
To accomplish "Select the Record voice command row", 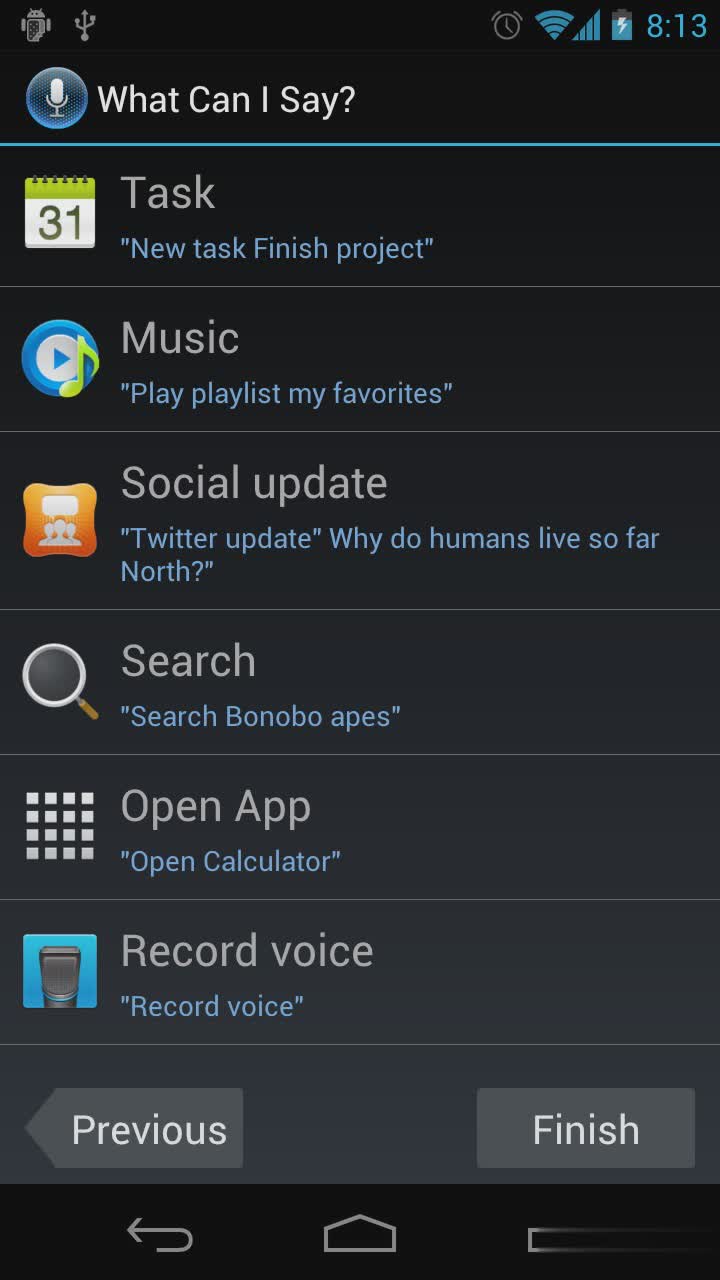I will [x=360, y=972].
